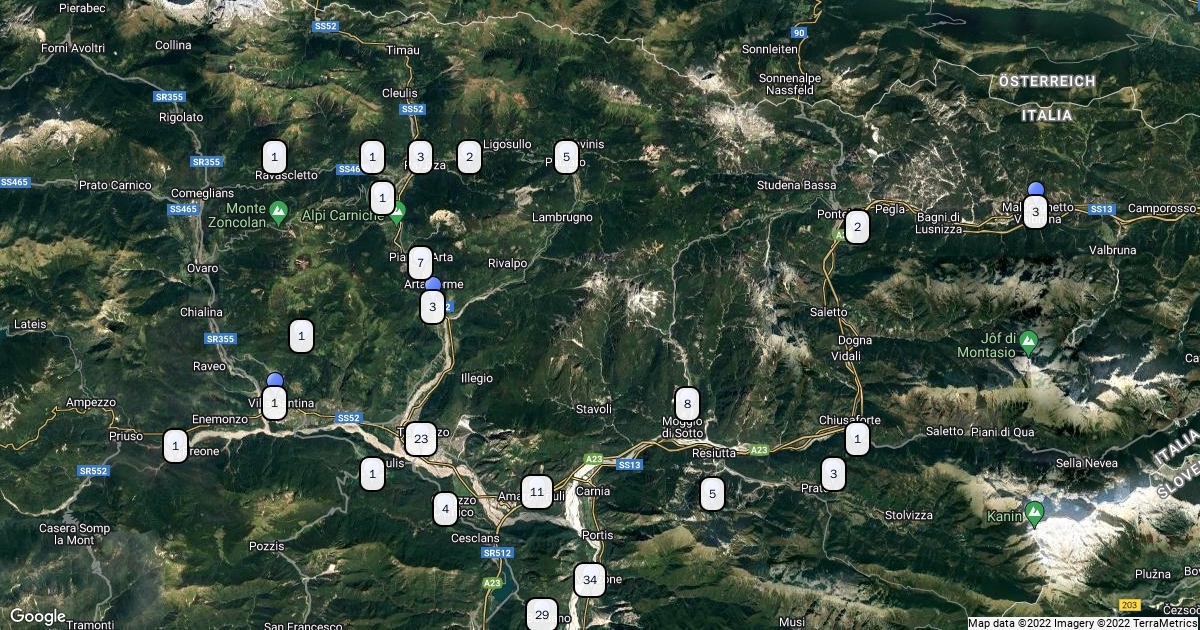Image resolution: width=1200 pixels, height=630 pixels.
Task: Tap the 4 cluster above Cesclans
Action: pos(444,509)
